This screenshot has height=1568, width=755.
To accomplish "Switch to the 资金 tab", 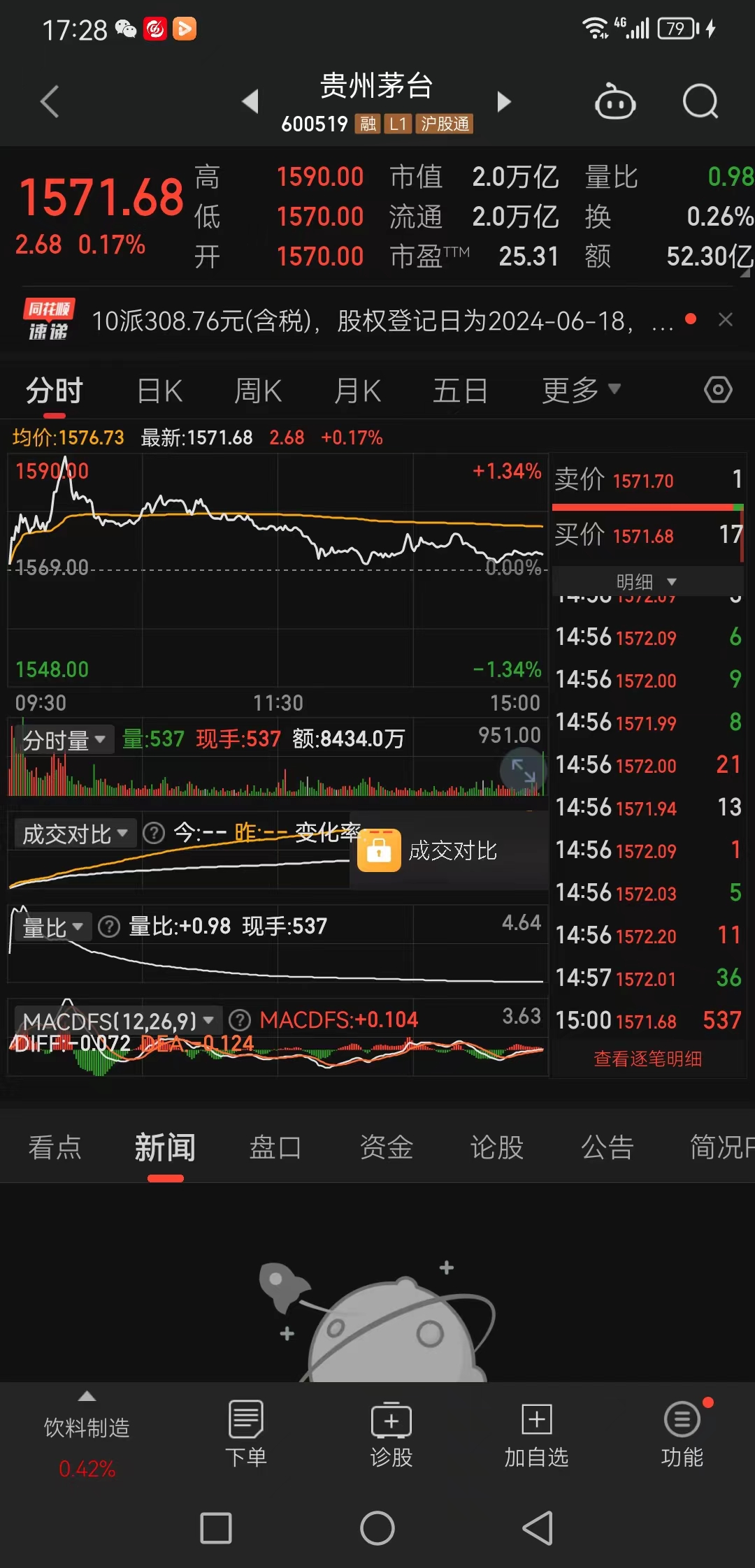I will (x=386, y=1147).
